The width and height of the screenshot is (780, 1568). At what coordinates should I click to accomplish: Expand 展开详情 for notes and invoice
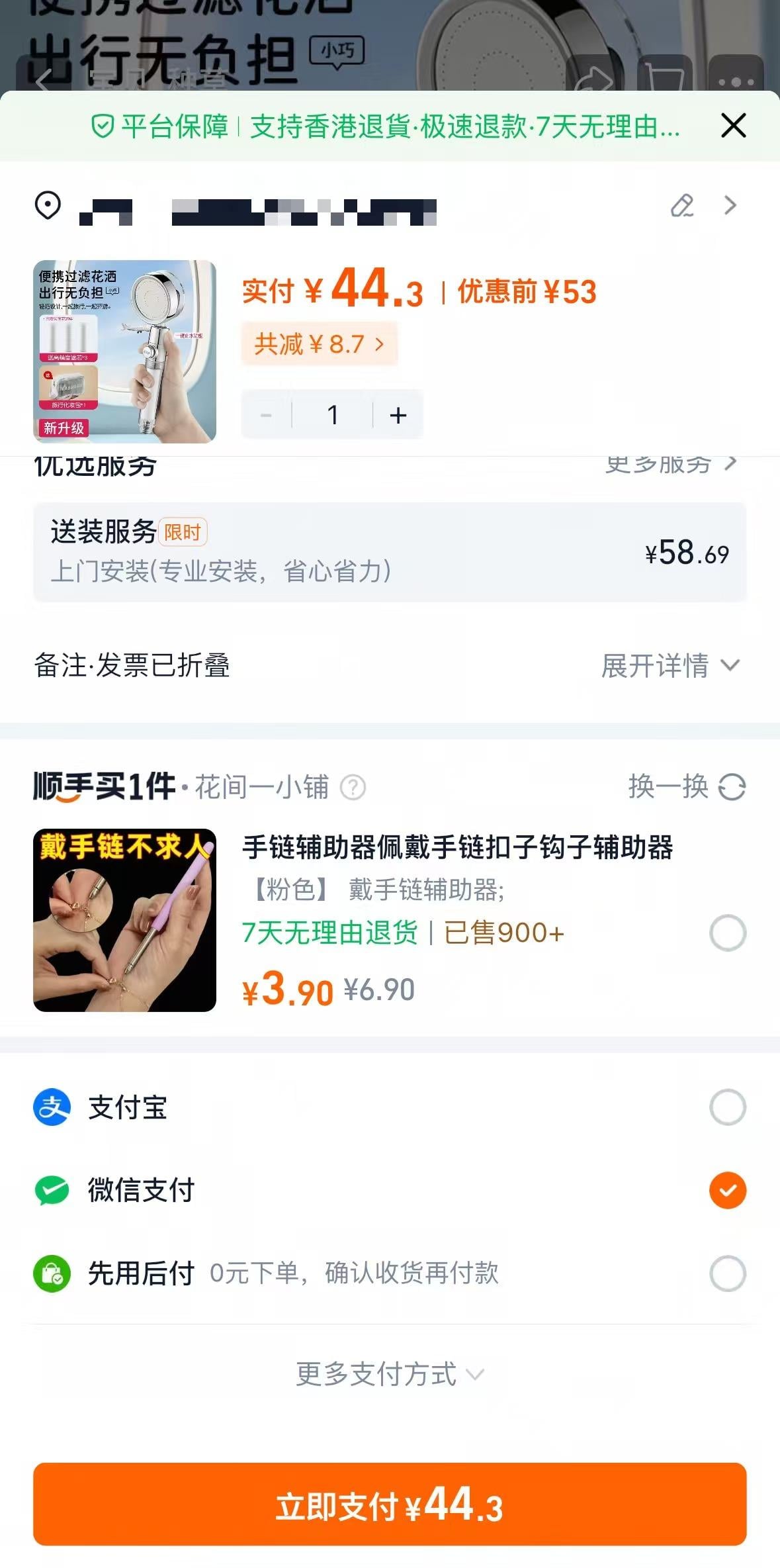click(670, 665)
